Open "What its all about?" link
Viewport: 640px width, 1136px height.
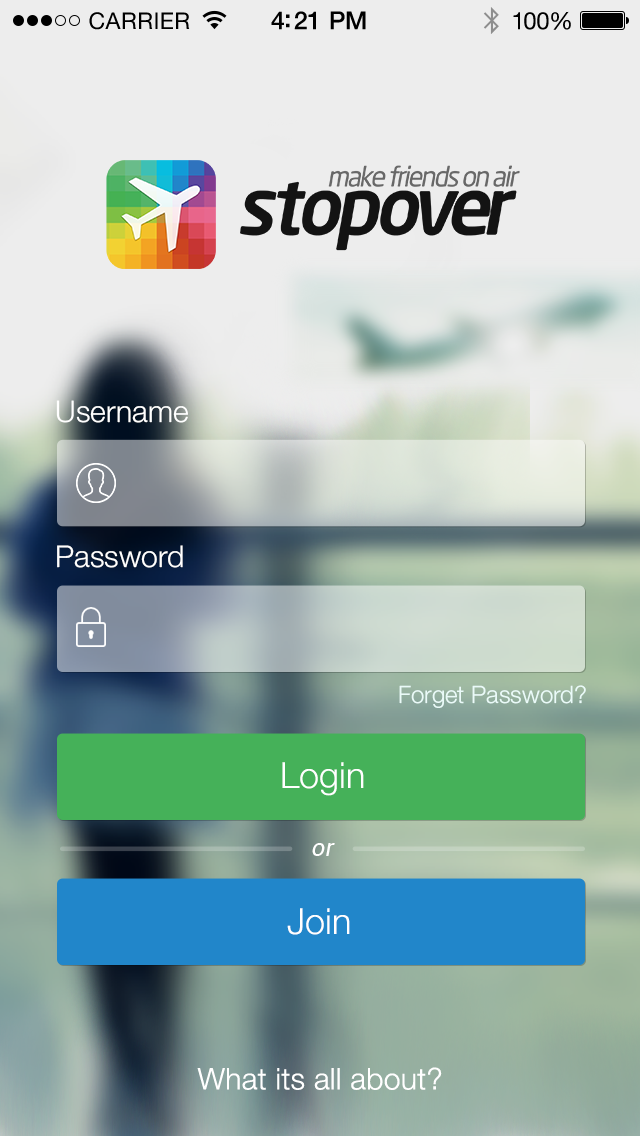click(x=319, y=1079)
